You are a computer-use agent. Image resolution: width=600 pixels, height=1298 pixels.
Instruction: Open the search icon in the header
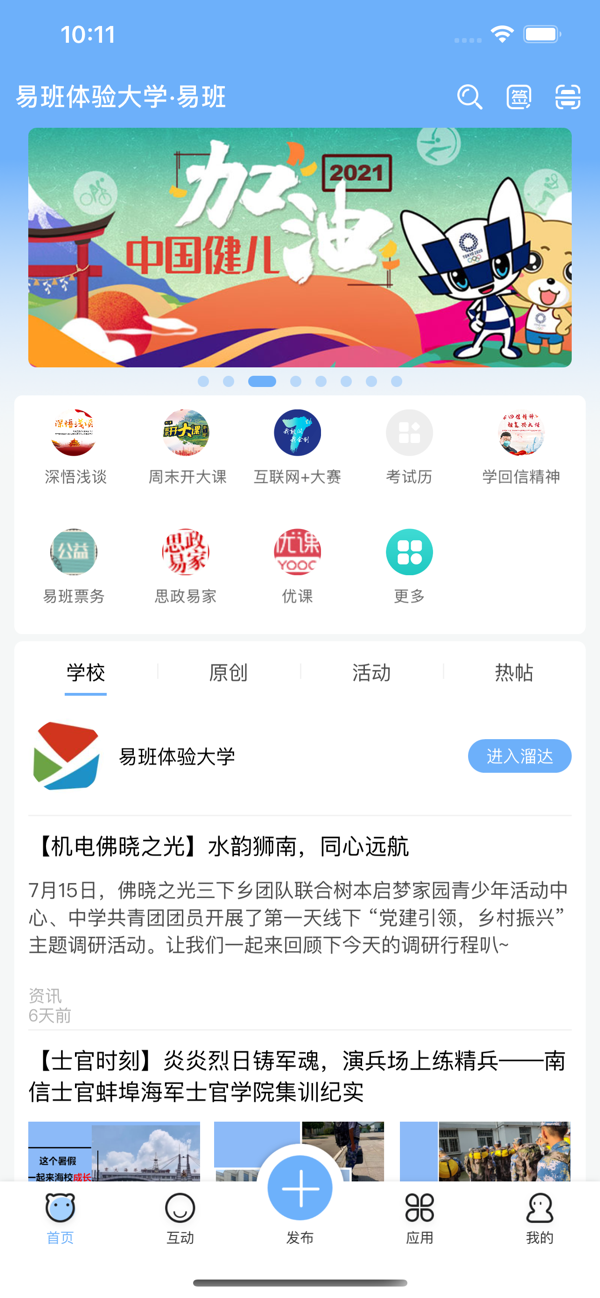(469, 97)
